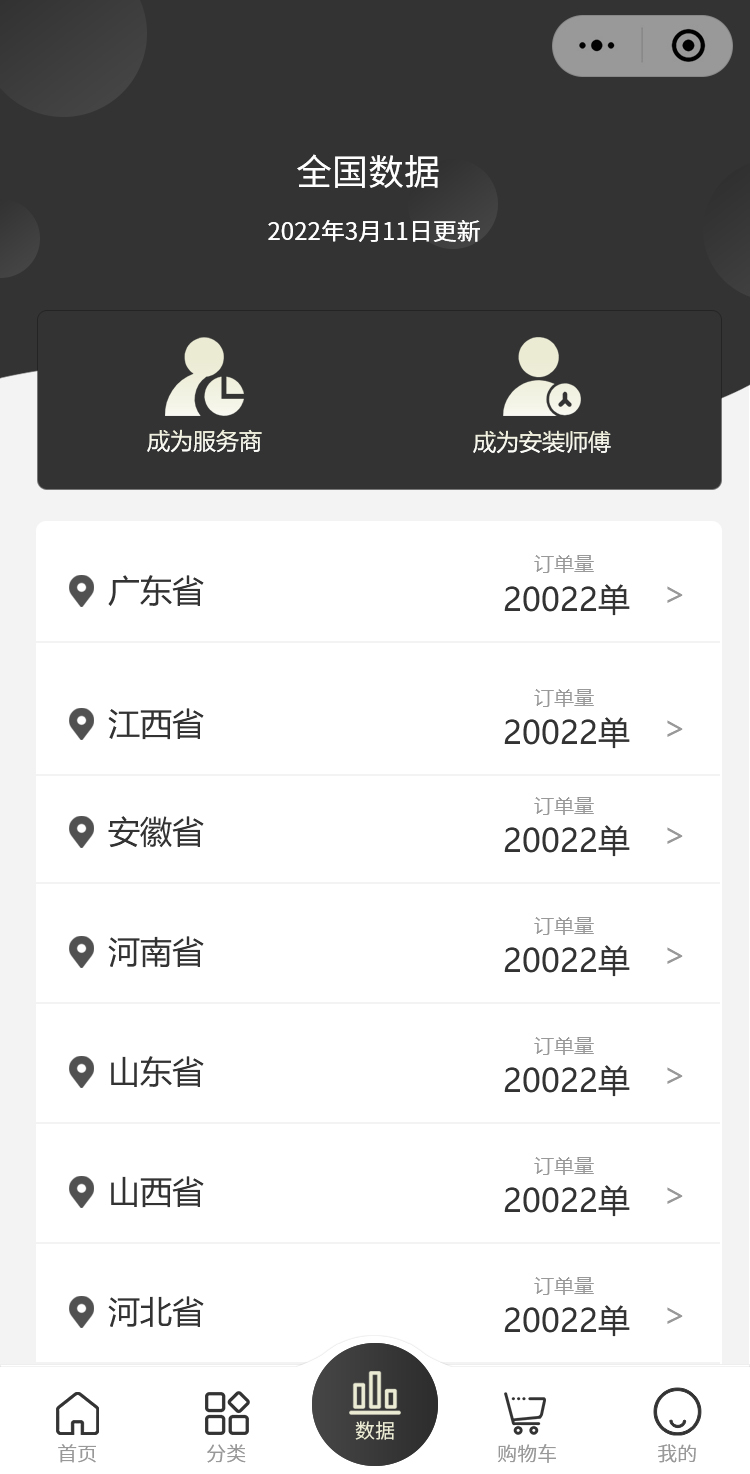
Task: Open the 购物车 shopping cart tab
Action: tap(526, 1425)
